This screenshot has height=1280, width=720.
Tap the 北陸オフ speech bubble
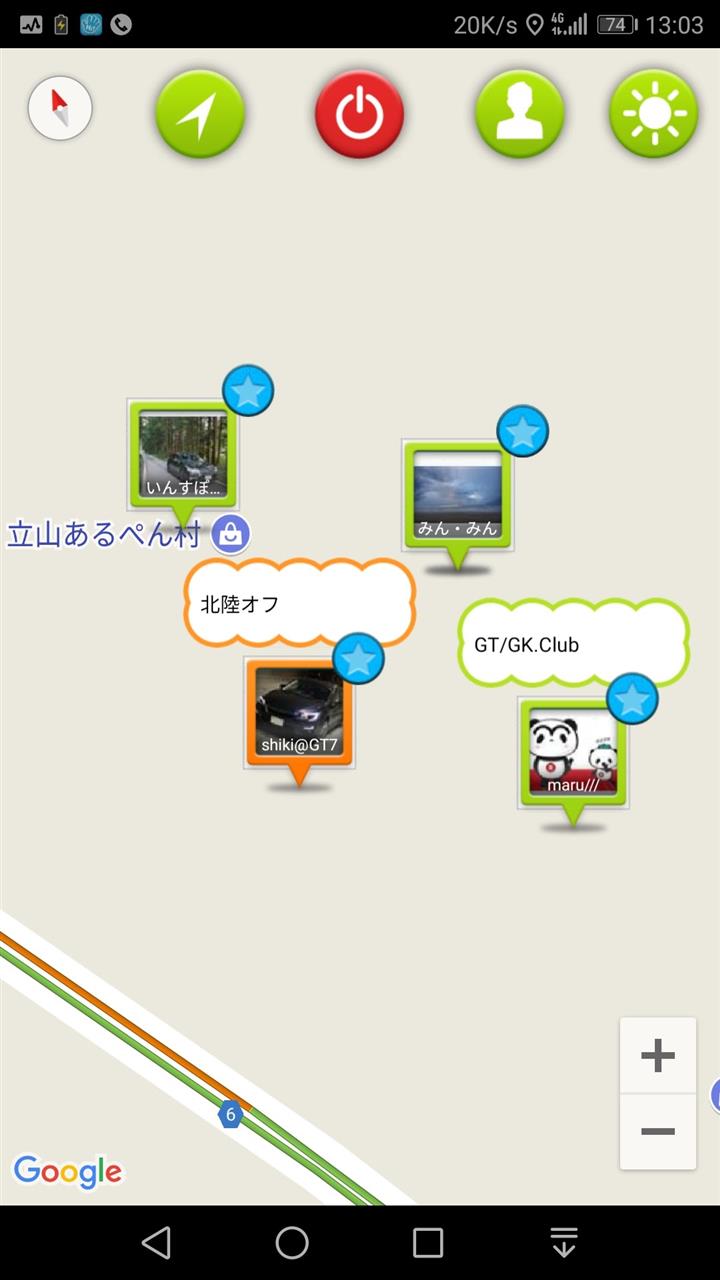[x=299, y=603]
